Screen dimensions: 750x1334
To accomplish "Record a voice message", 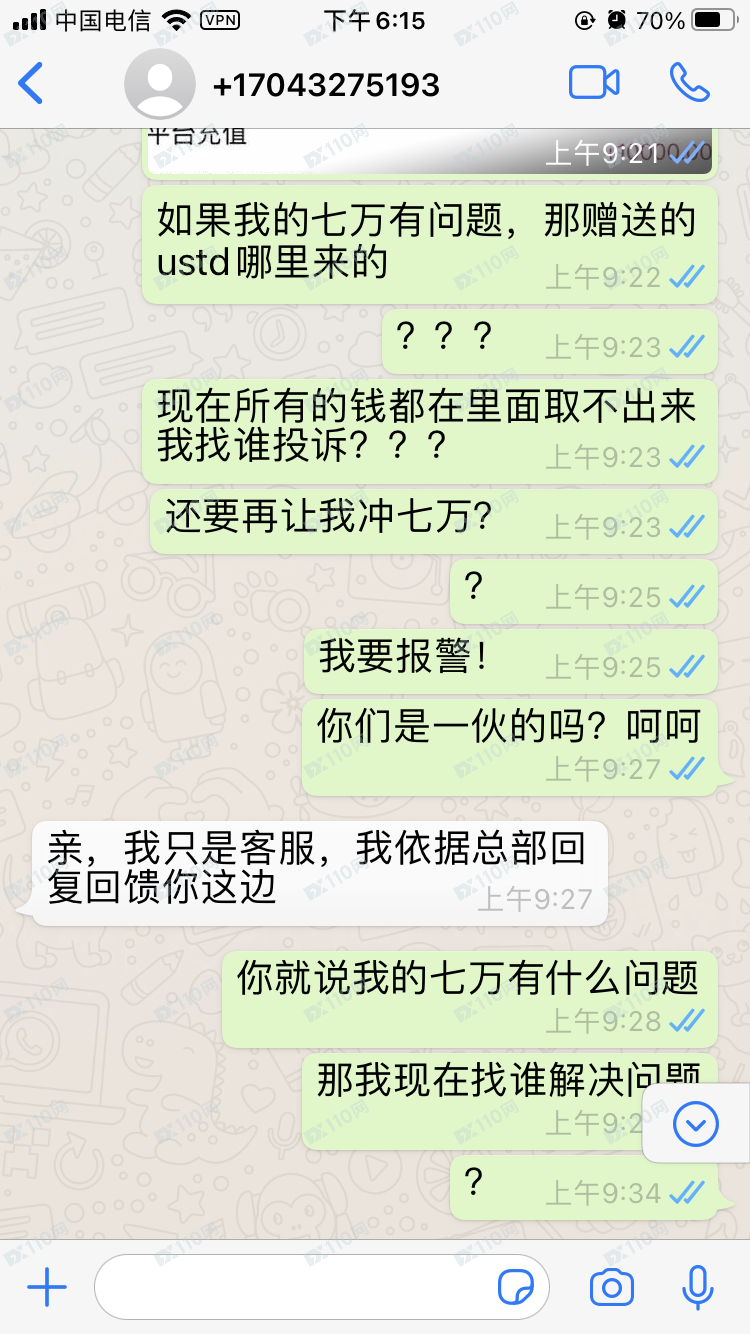I will point(697,1288).
